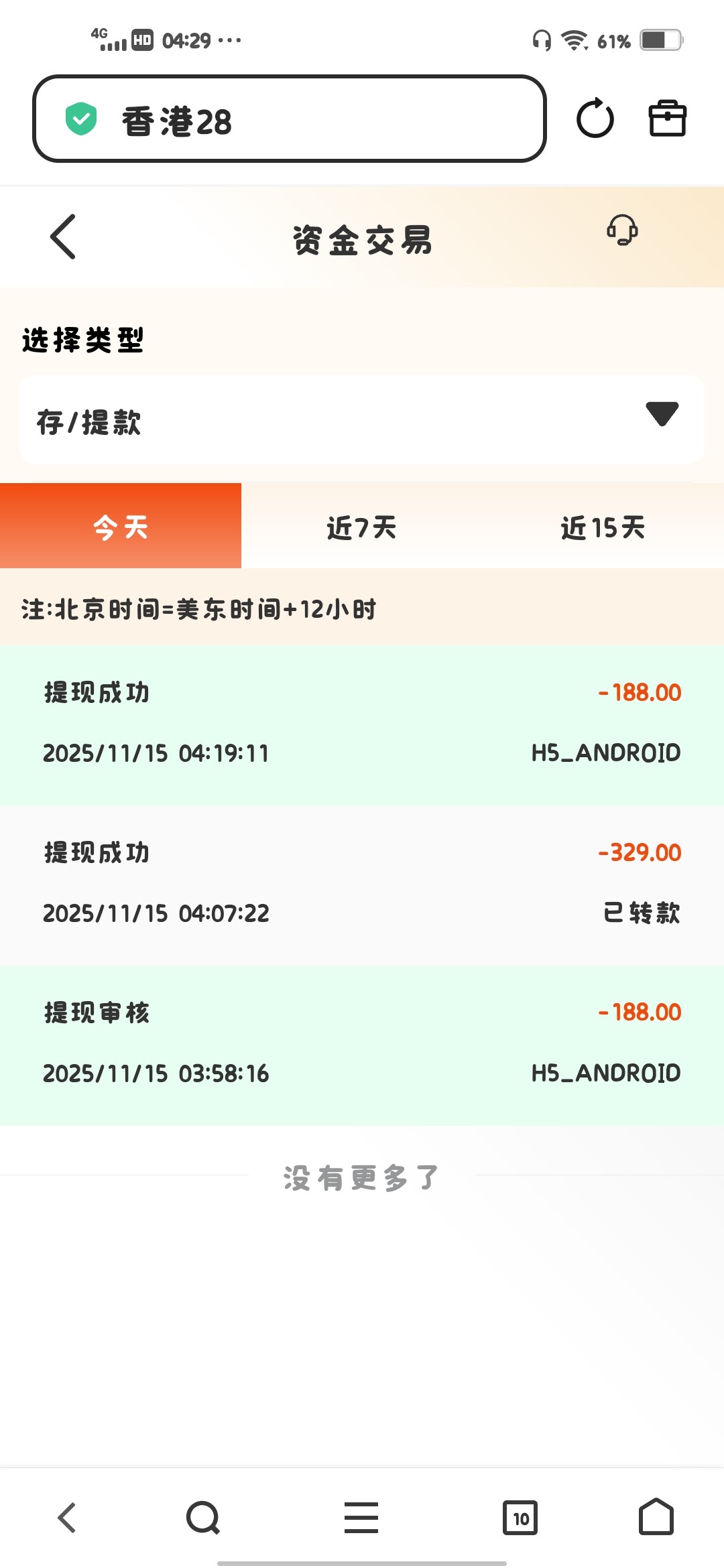Tap the green shield icon in address bar
This screenshot has height=1568, width=724.
[80, 119]
